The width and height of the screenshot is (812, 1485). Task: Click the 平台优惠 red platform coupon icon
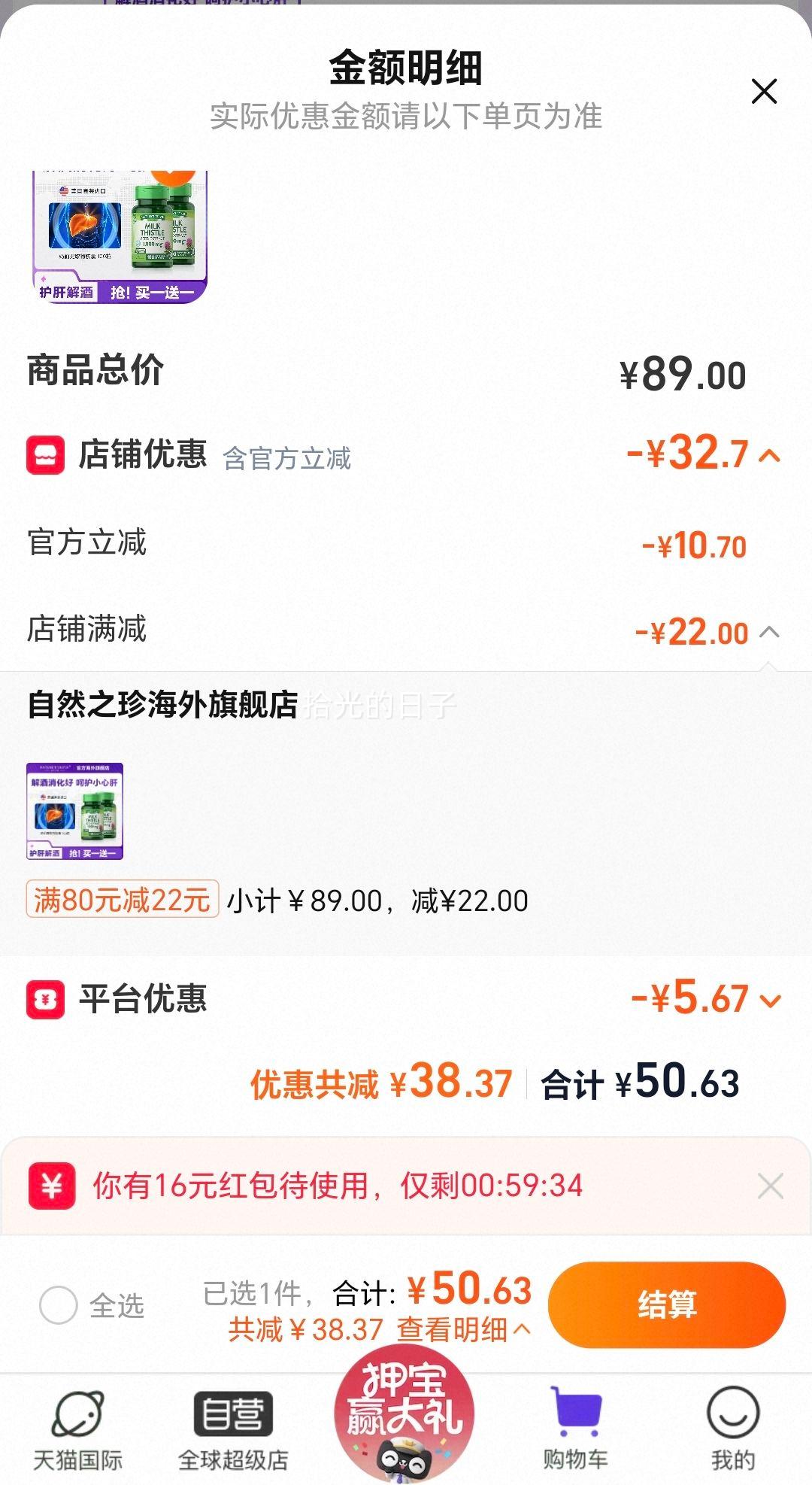(x=47, y=1000)
